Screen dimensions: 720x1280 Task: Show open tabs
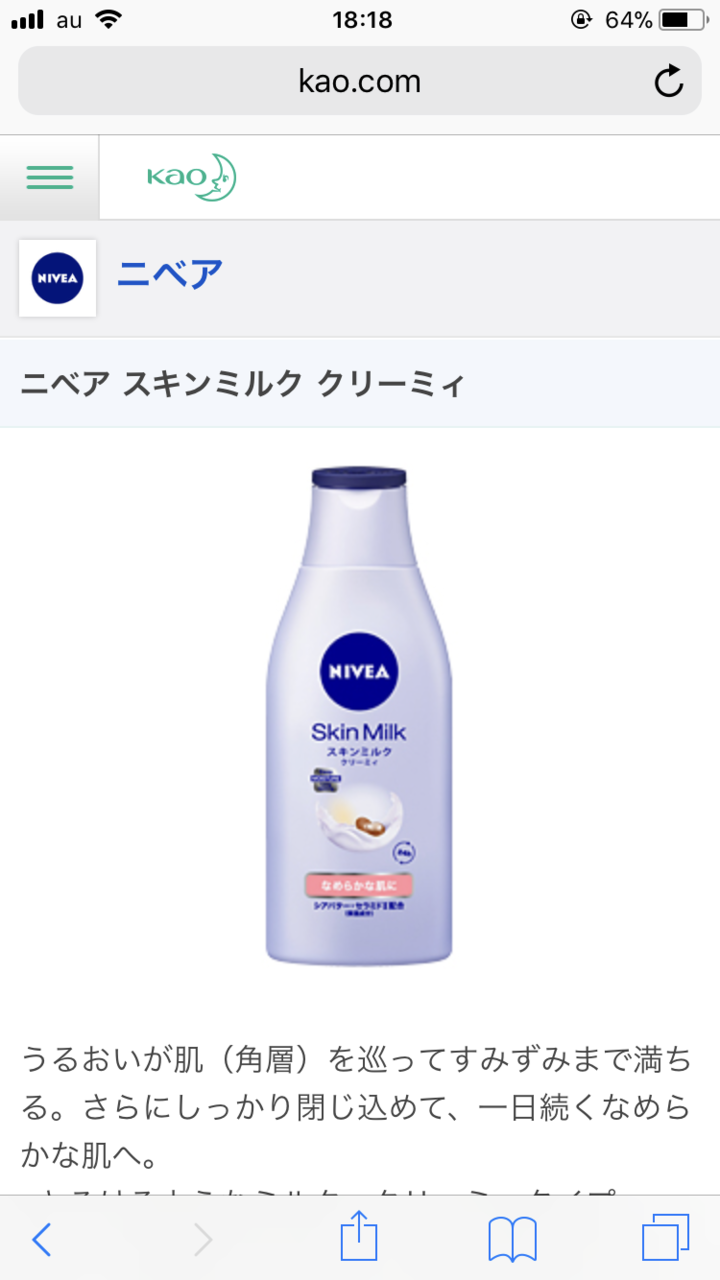665,1240
